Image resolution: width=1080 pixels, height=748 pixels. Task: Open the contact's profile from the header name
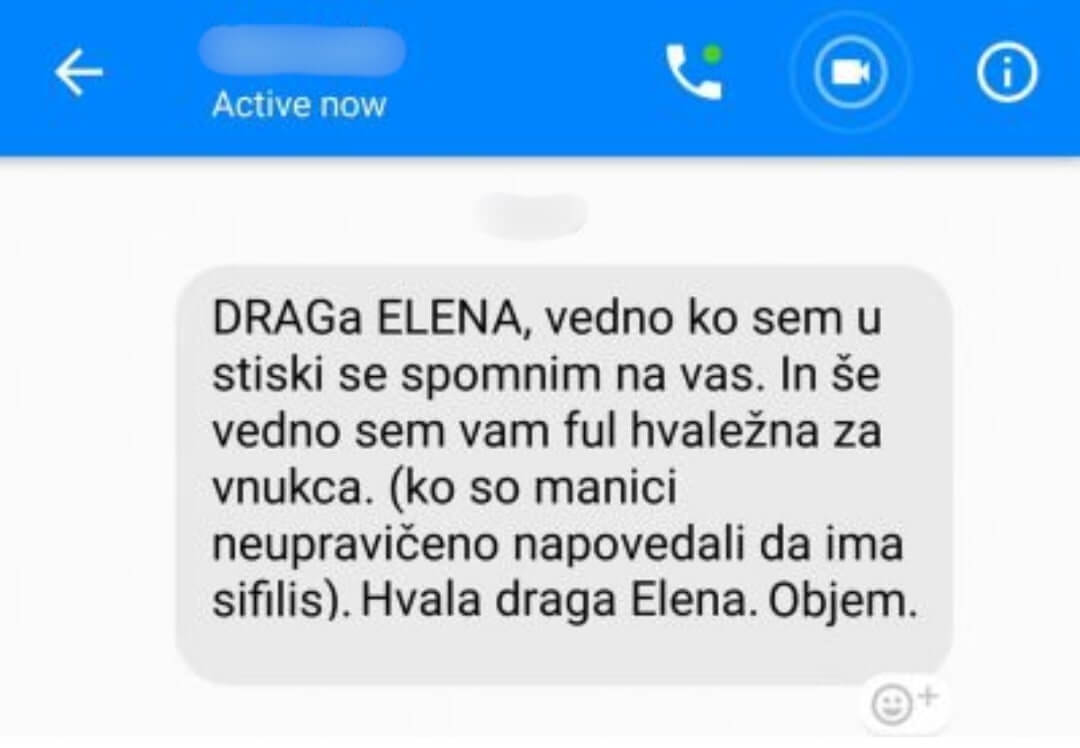pos(301,52)
